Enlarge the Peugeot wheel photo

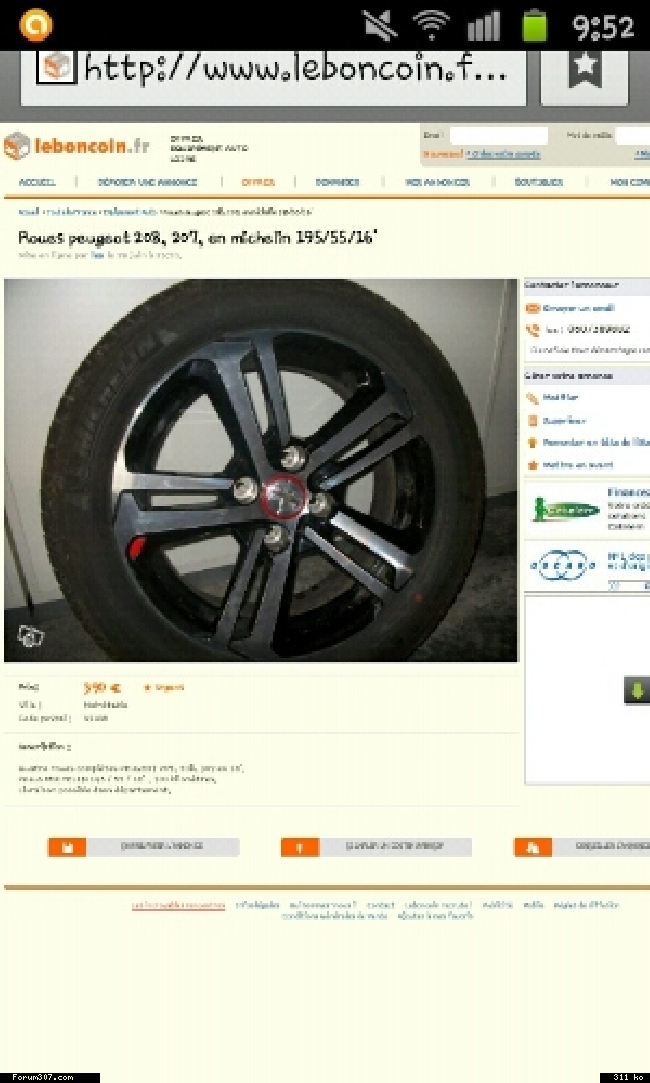point(260,470)
